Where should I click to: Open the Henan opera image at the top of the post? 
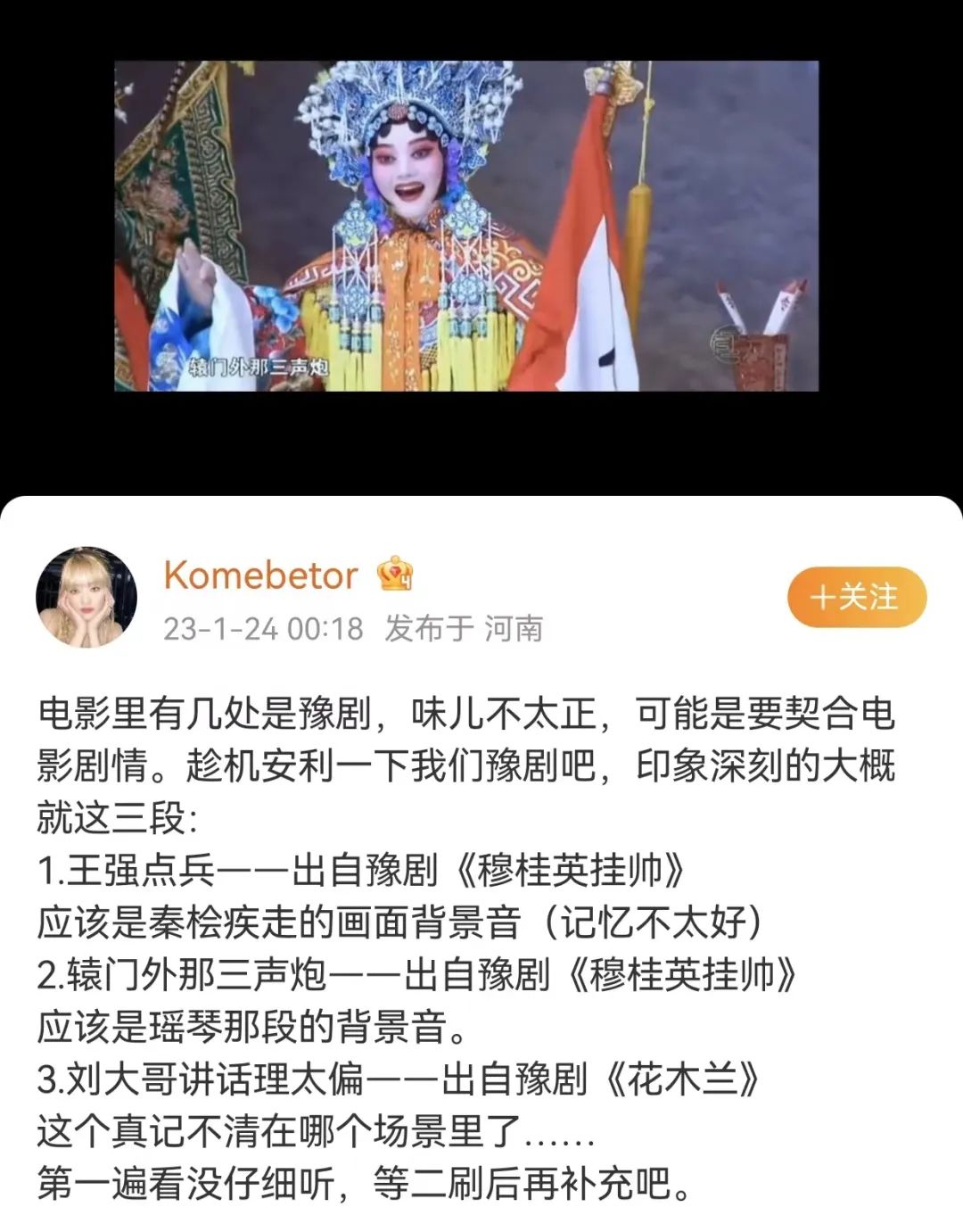pos(465,226)
